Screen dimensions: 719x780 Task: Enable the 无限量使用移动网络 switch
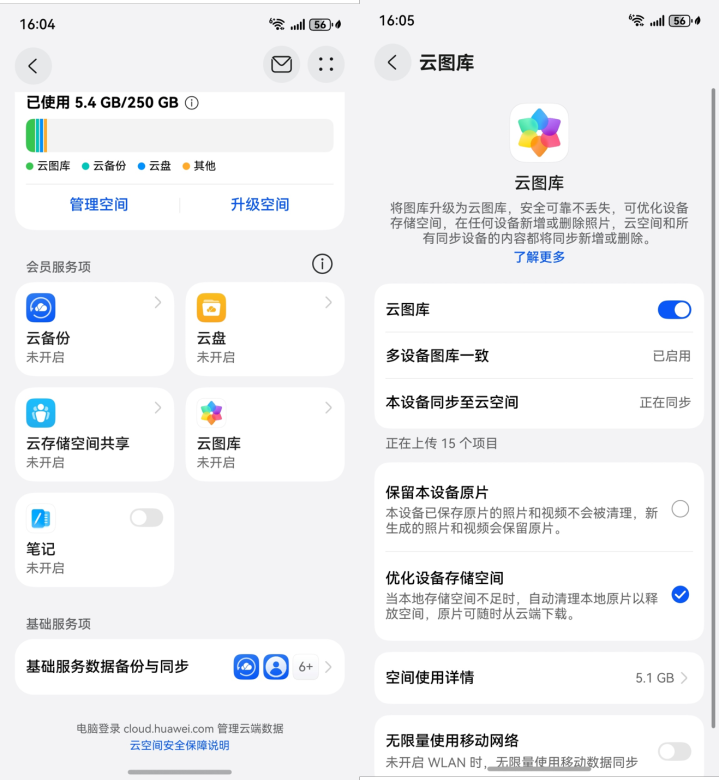coord(674,750)
